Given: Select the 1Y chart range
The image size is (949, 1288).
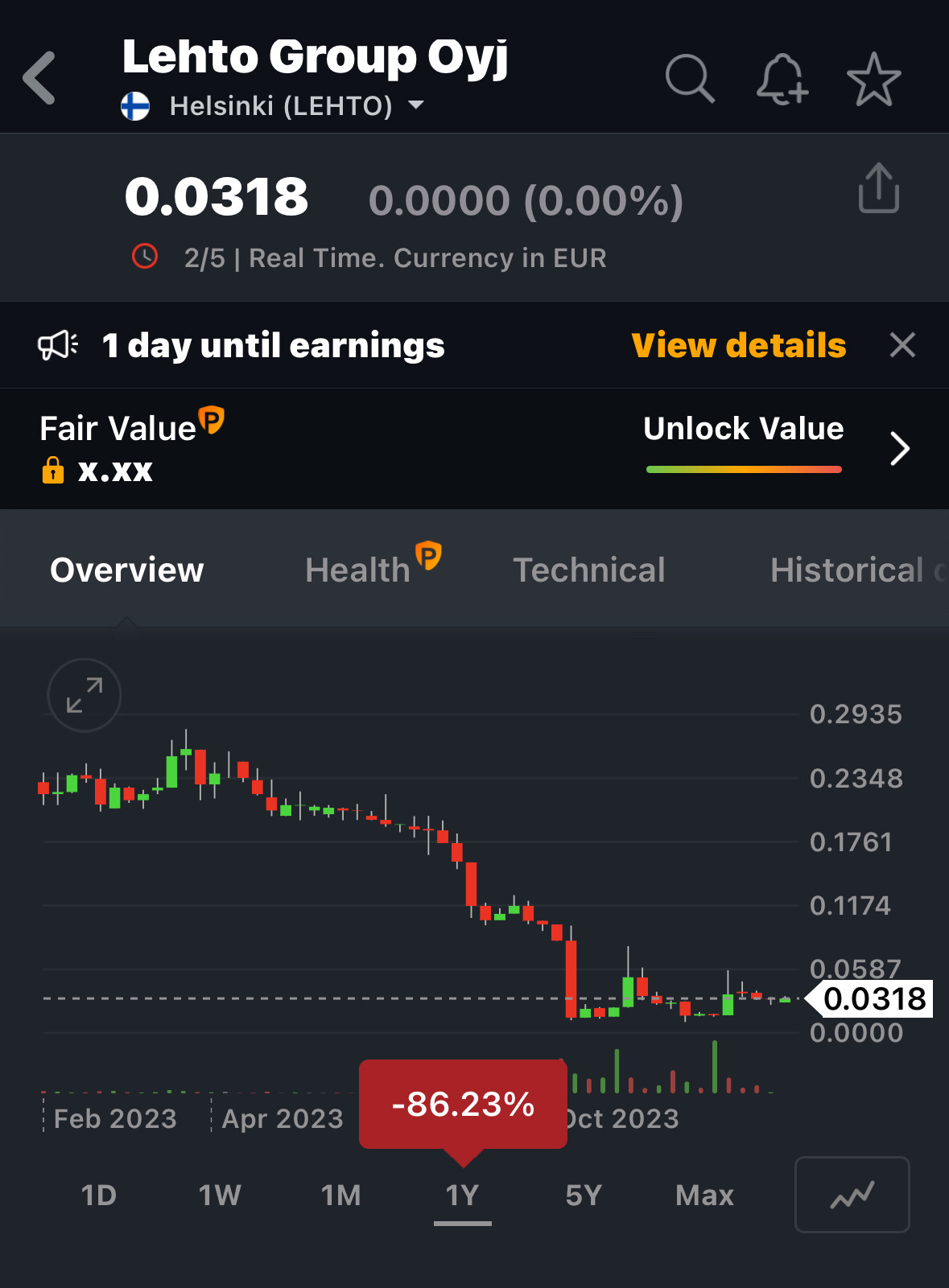Looking at the screenshot, I should pos(463,1195).
